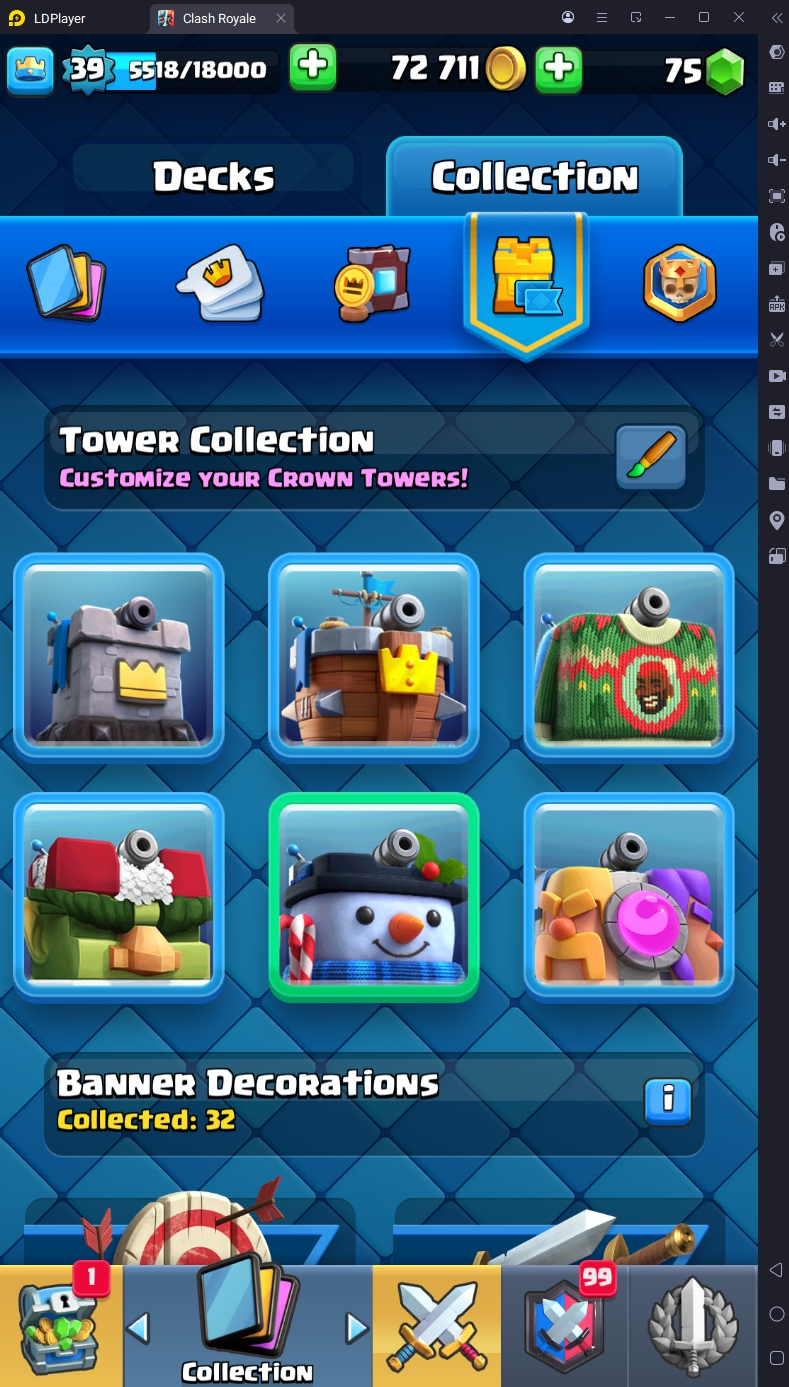Image resolution: width=789 pixels, height=1387 pixels.
Task: Switch to the Decks tab
Action: (x=213, y=177)
